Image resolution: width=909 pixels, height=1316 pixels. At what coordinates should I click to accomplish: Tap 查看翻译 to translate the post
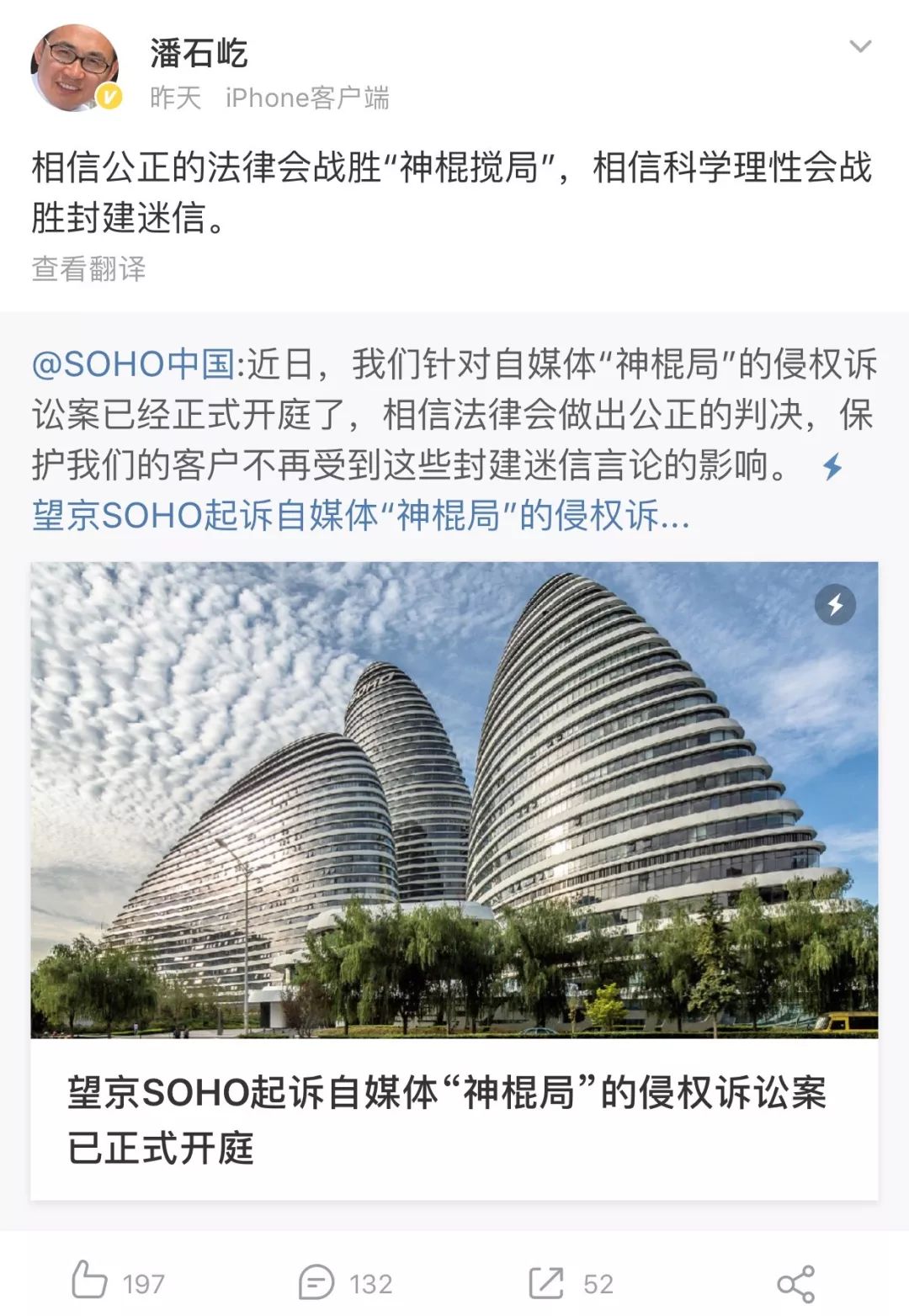(x=88, y=269)
